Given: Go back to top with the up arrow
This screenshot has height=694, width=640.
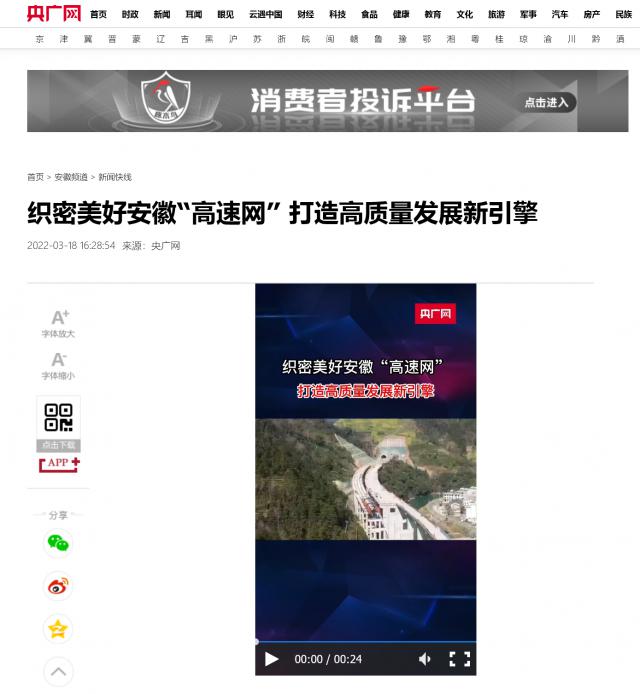Looking at the screenshot, I should (59, 671).
